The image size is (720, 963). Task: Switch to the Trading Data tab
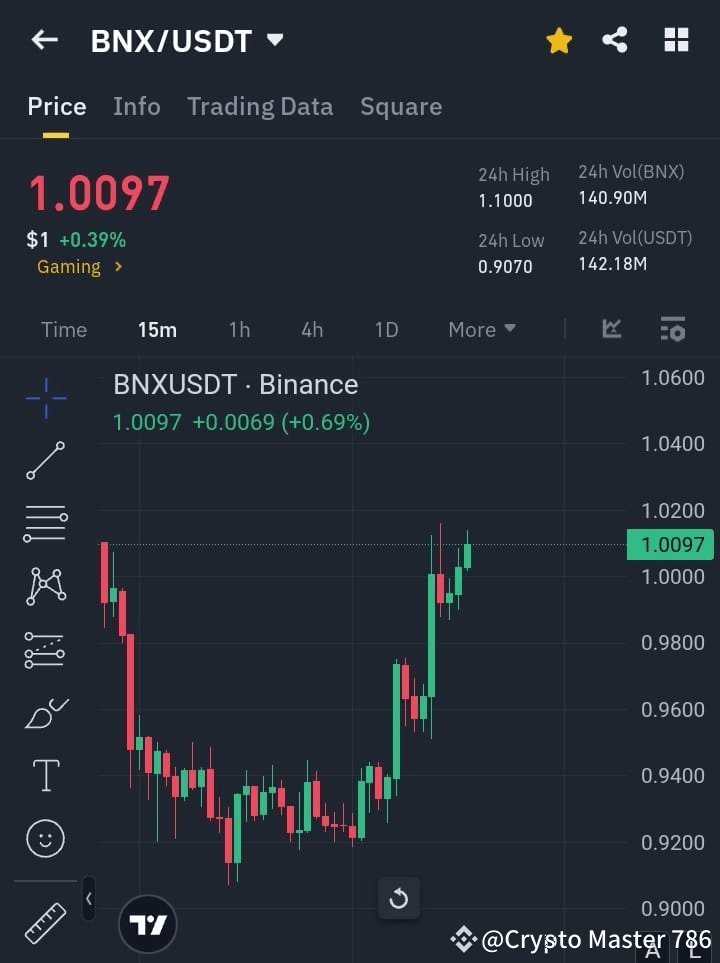coord(260,106)
